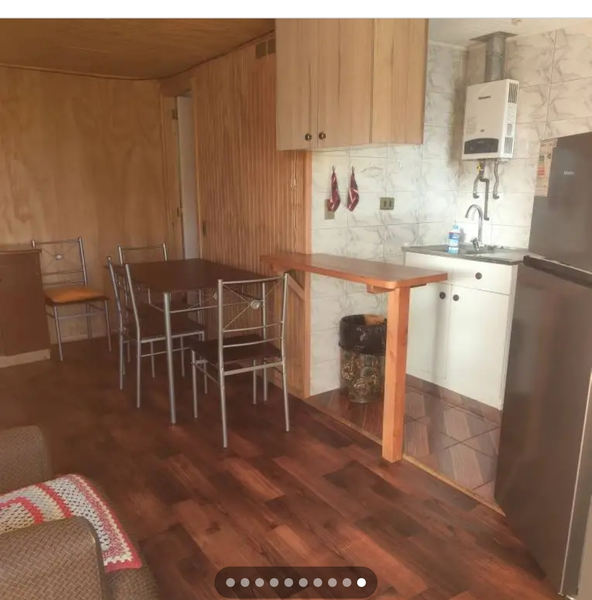Image resolution: width=592 pixels, height=600 pixels.
Task: Tap the first dot in the photo page indicator
Action: click(230, 582)
